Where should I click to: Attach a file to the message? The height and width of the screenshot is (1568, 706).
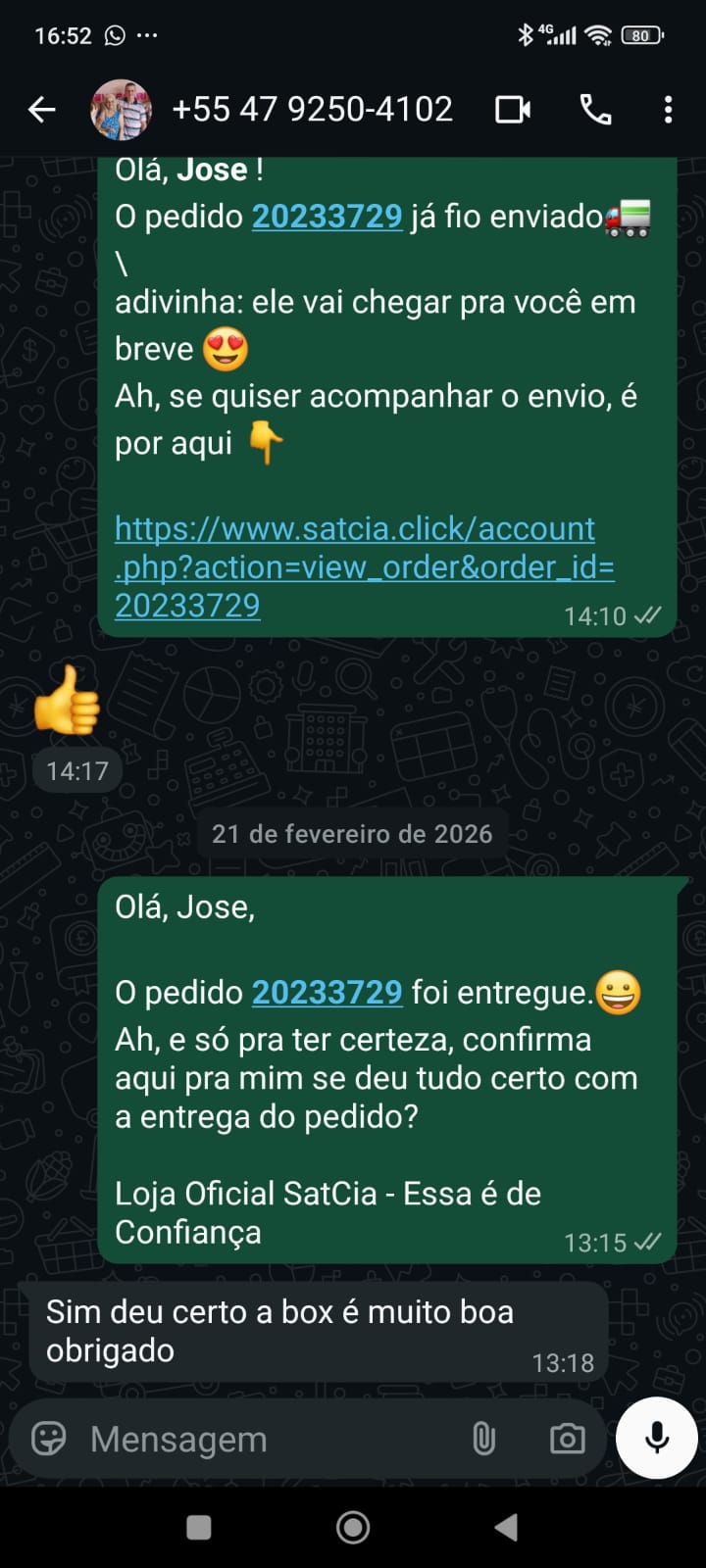(483, 1439)
